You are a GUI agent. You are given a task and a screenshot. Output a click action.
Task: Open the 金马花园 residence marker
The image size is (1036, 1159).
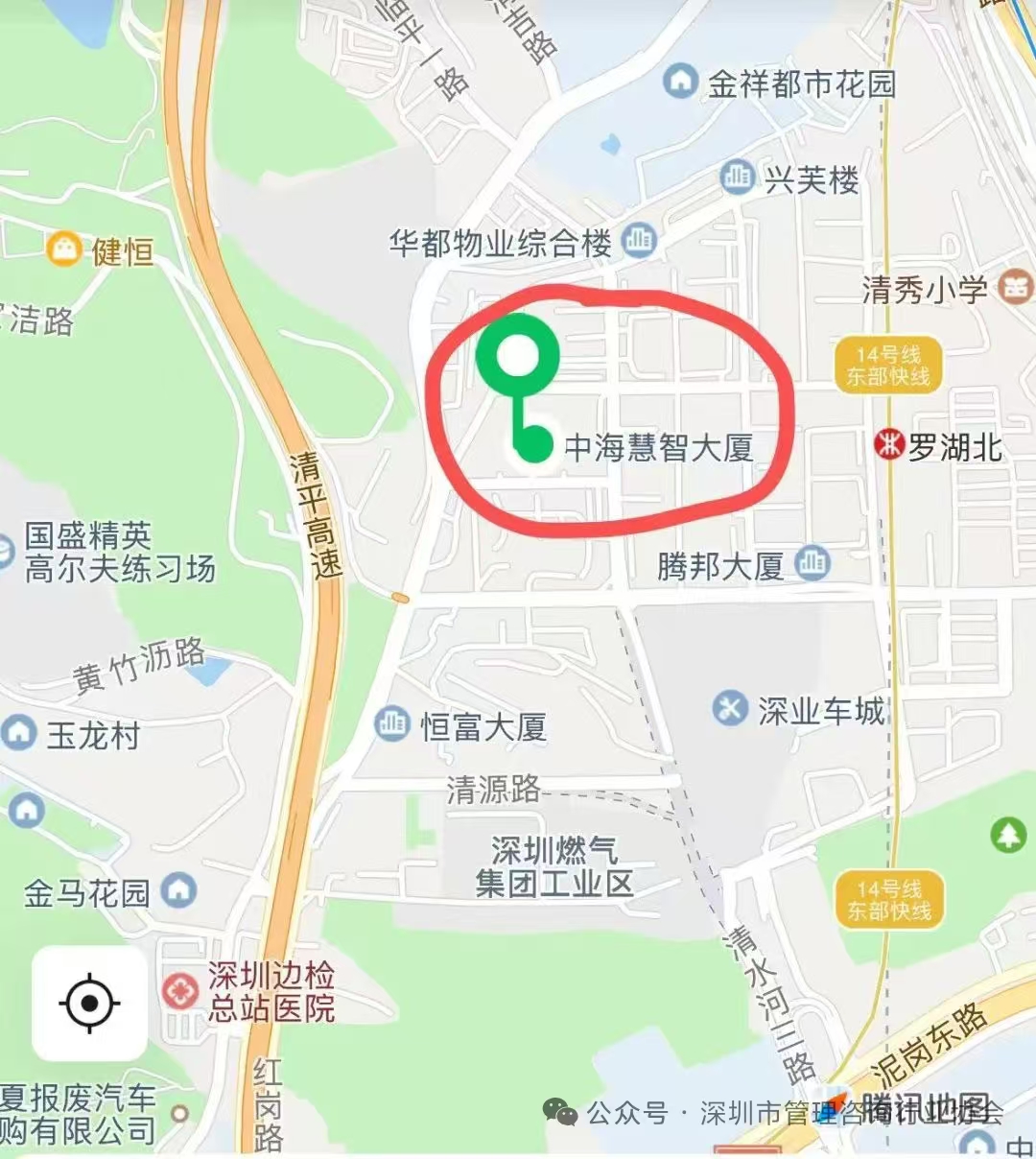pos(178,890)
